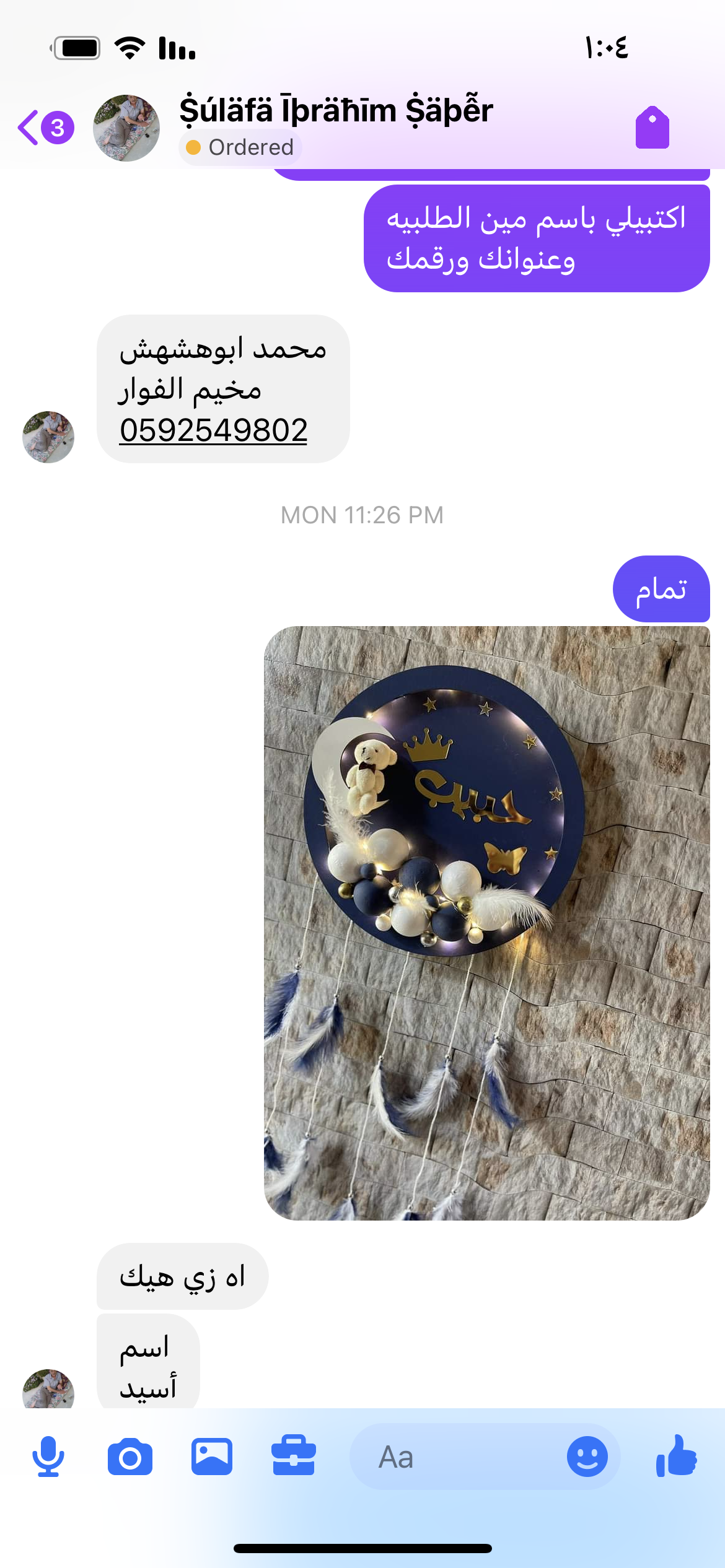Tap the Ordered status label chip
Screen dimensions: 725x1568
tap(240, 147)
